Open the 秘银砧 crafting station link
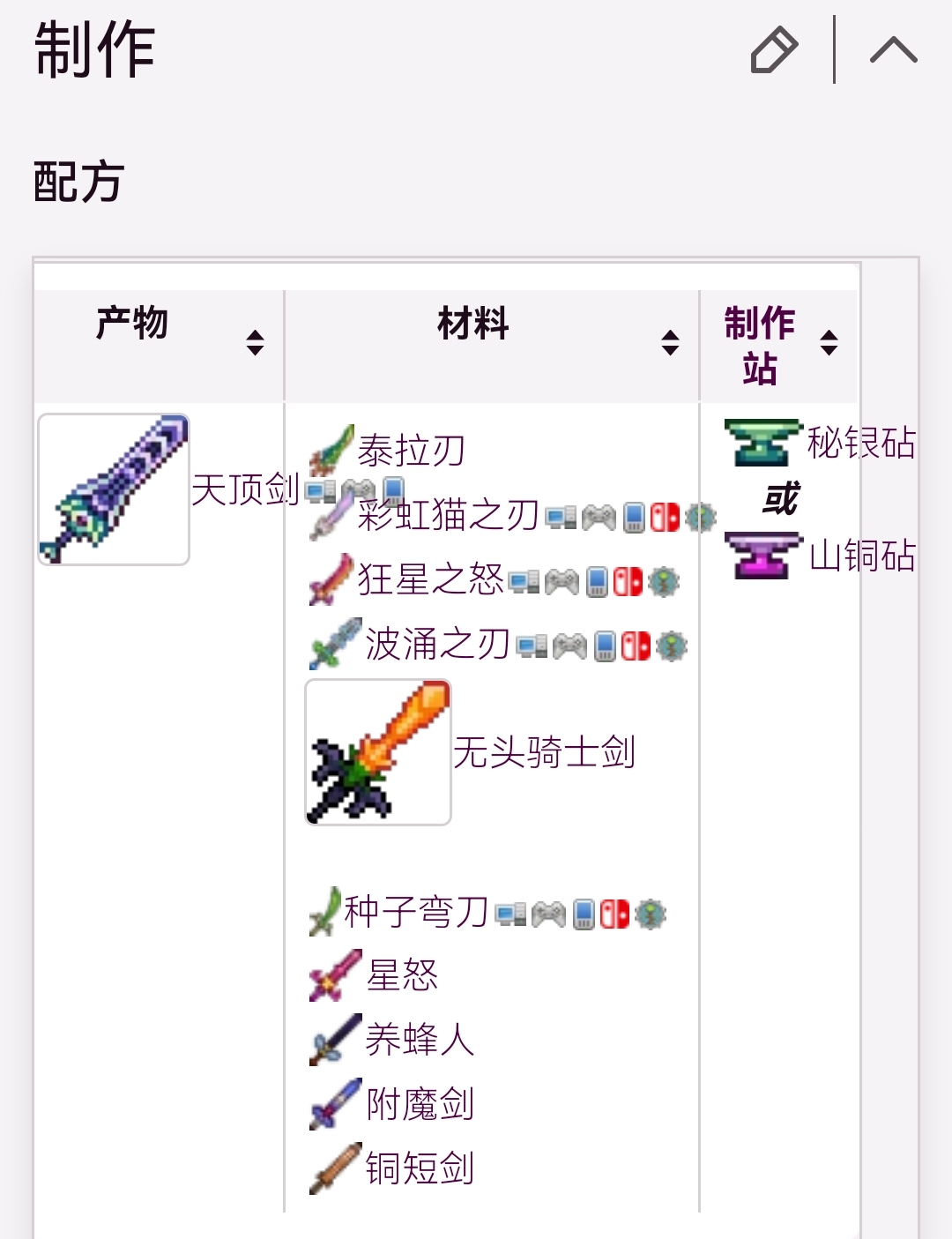Screen dimensions: 952x1239 point(860,443)
